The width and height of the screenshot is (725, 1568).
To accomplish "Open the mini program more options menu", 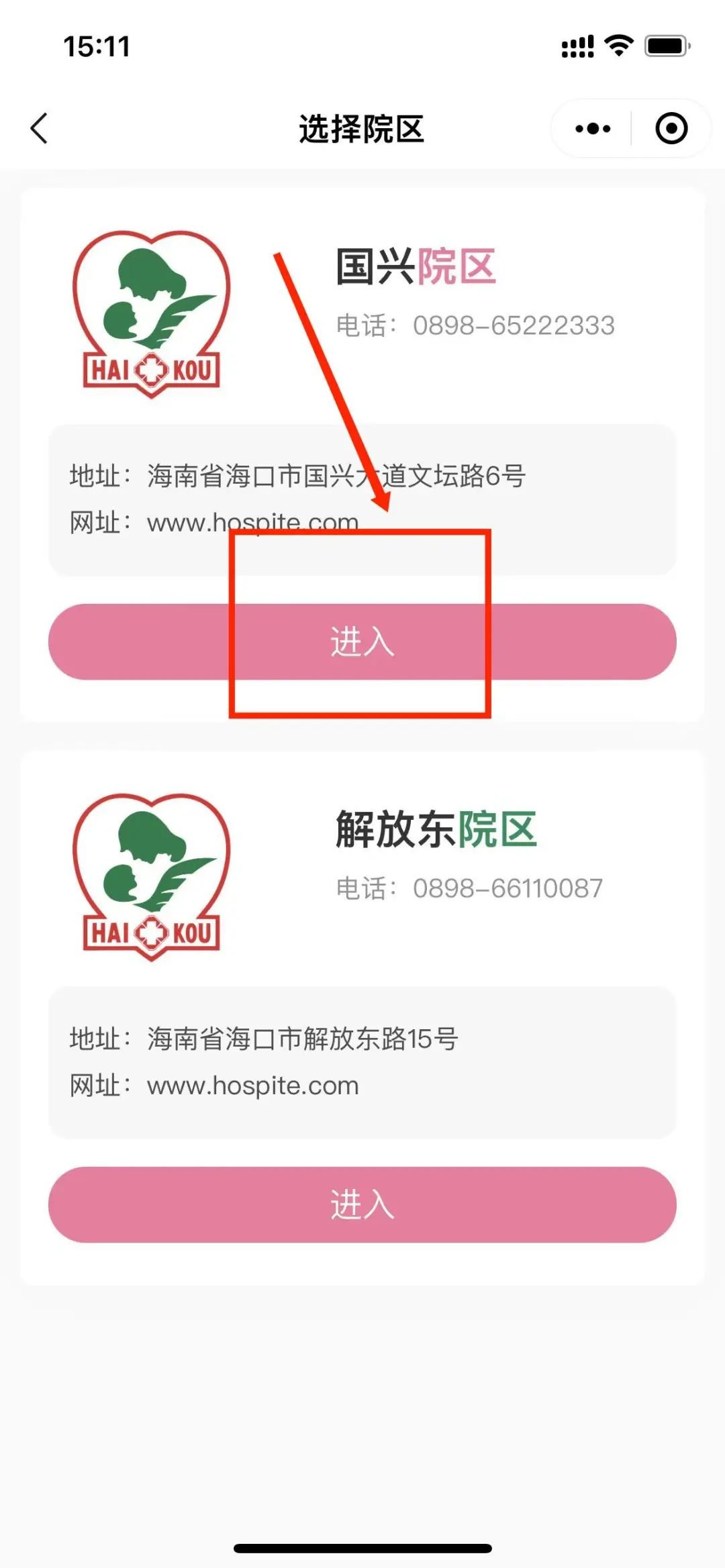I will click(x=593, y=129).
